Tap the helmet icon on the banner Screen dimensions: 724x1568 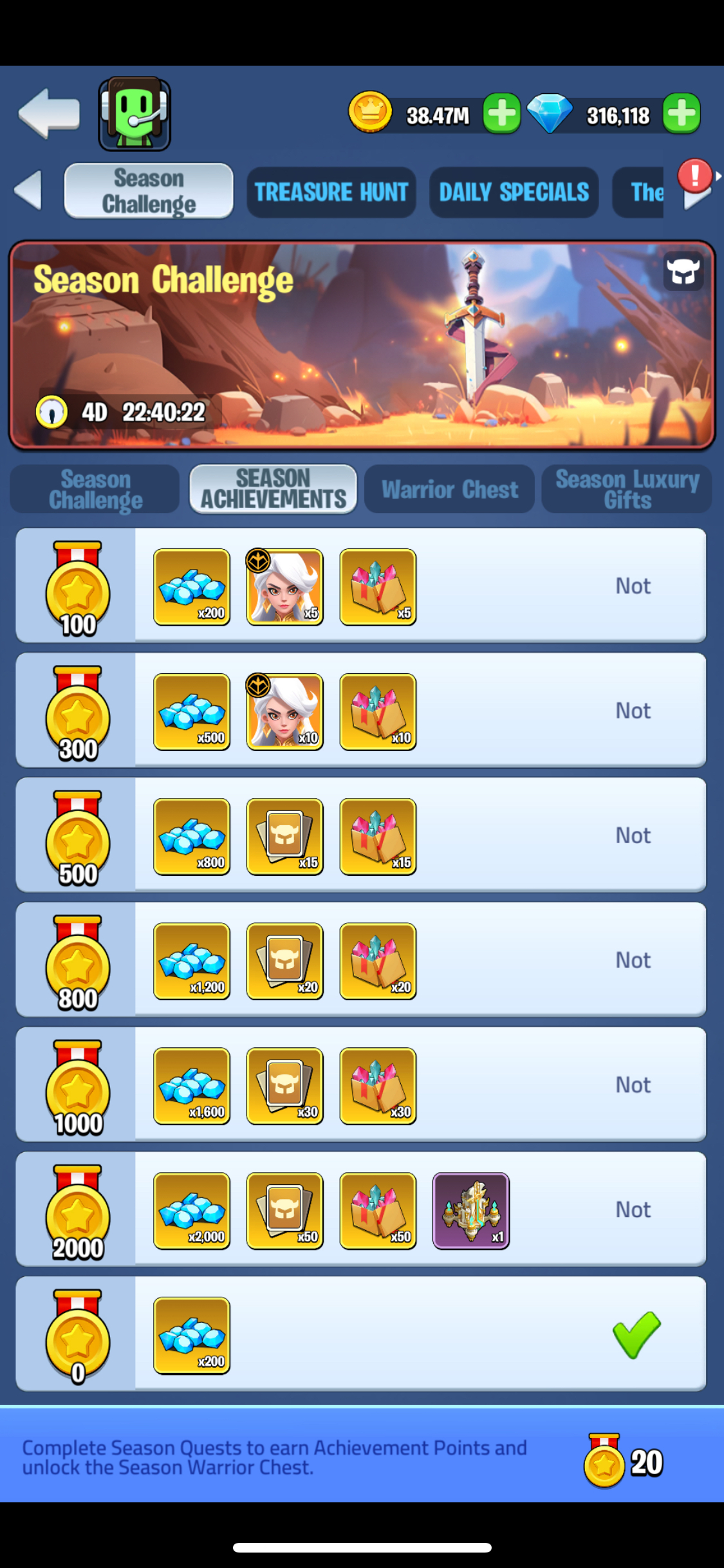pos(683,272)
